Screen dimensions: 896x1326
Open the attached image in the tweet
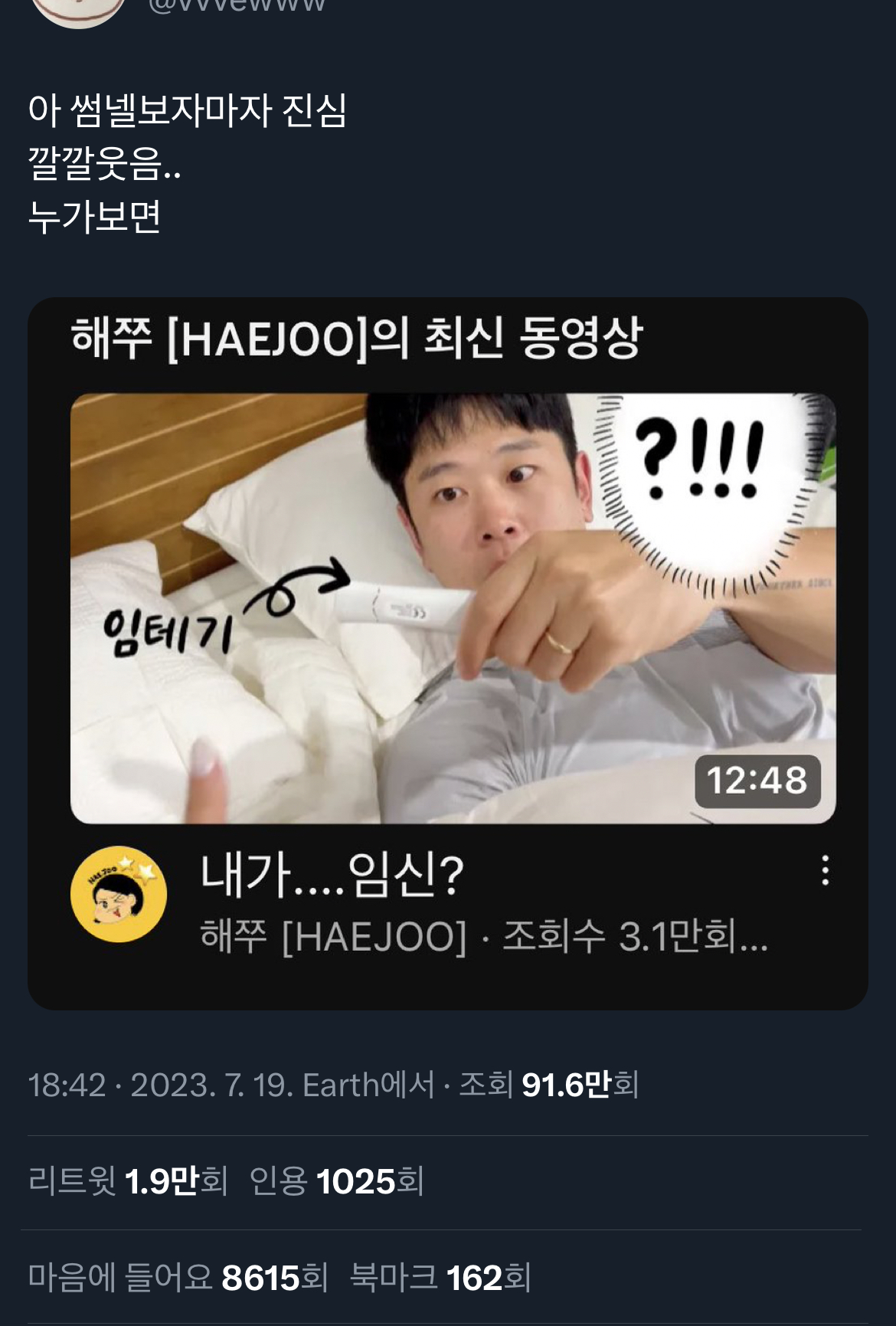448,653
